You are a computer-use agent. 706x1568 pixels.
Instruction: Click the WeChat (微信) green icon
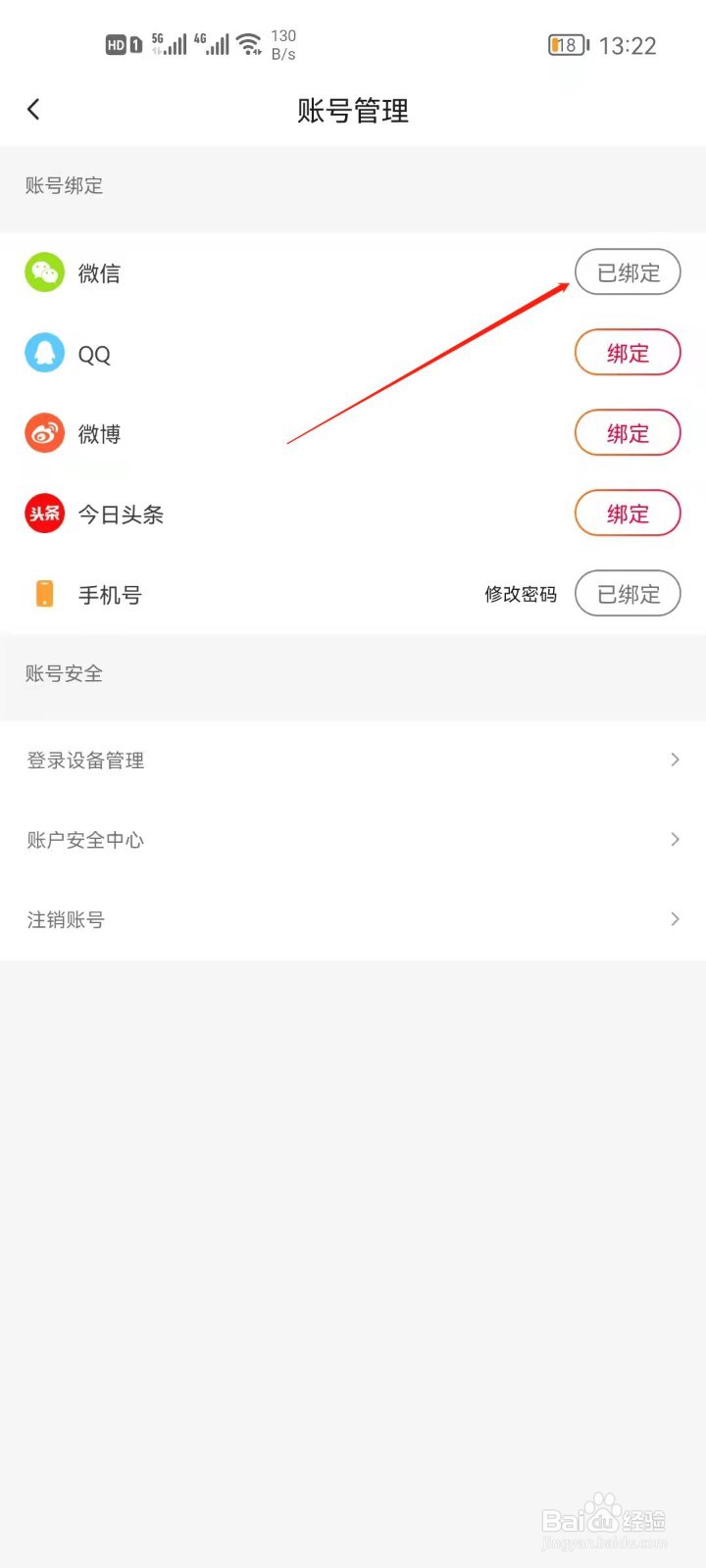pos(44,272)
